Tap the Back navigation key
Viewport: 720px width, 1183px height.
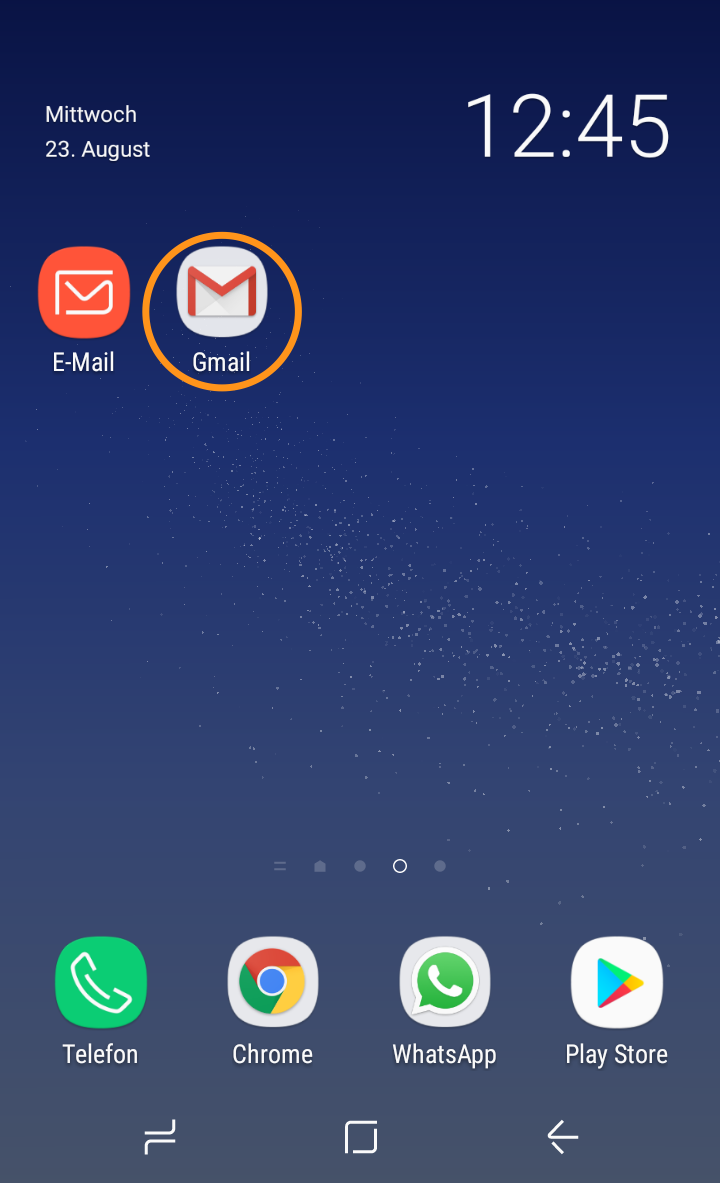[561, 1137]
